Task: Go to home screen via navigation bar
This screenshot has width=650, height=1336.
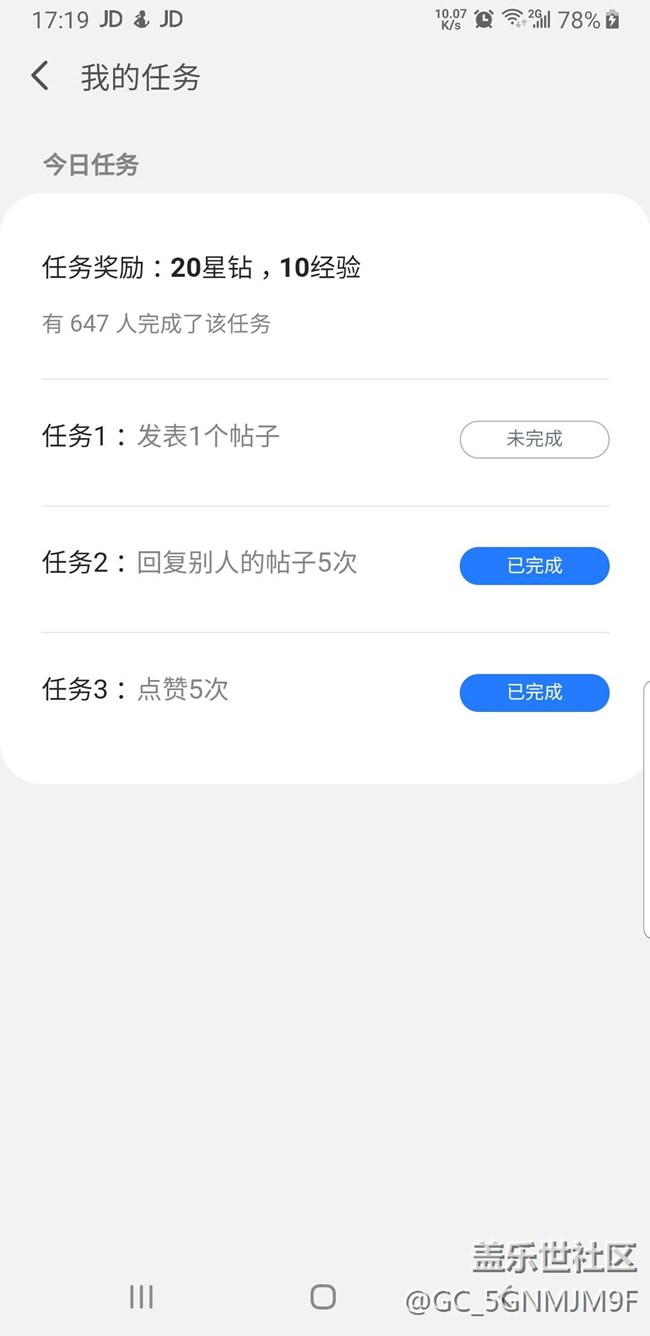Action: [323, 1297]
